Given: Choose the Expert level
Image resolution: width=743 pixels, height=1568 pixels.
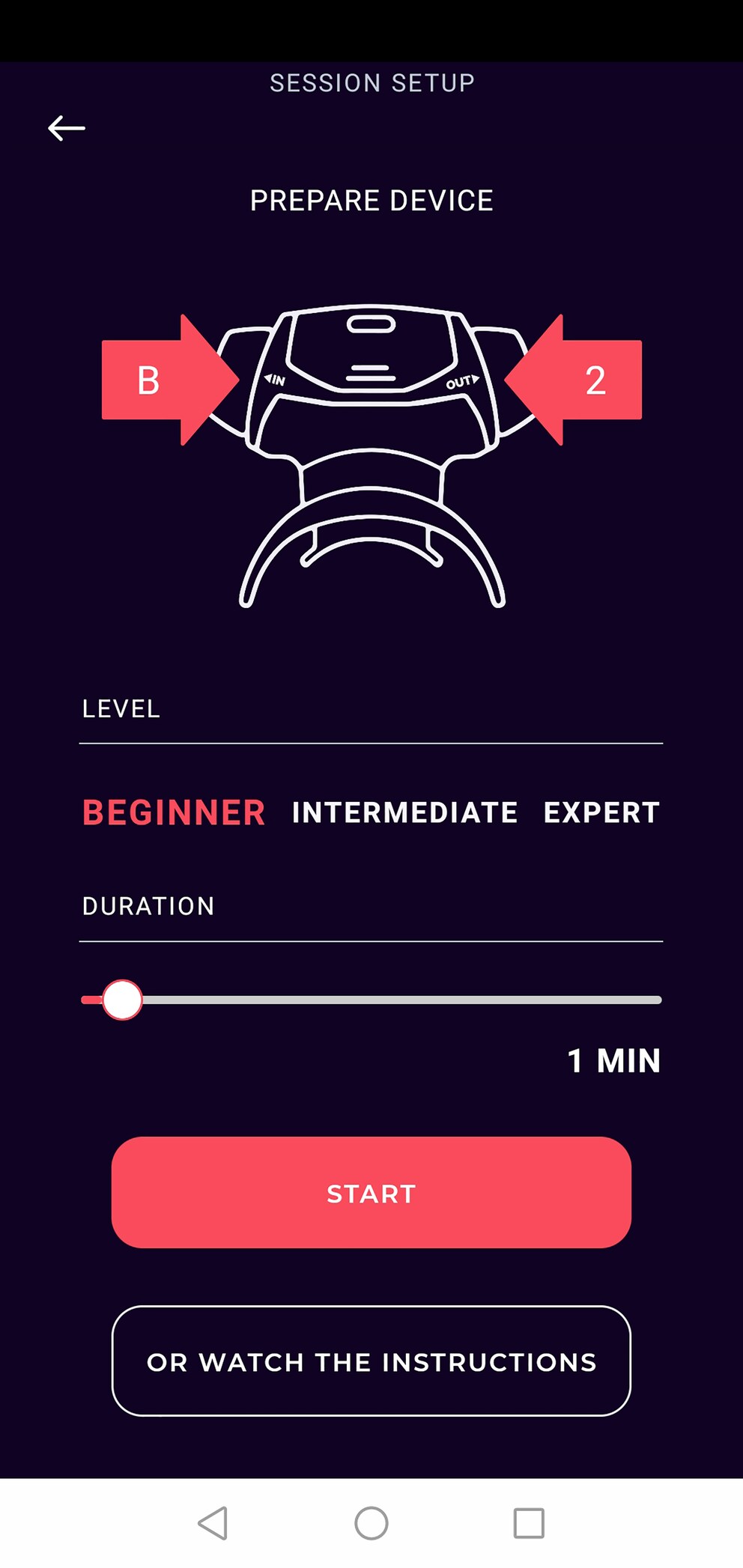Looking at the screenshot, I should coord(601,812).
